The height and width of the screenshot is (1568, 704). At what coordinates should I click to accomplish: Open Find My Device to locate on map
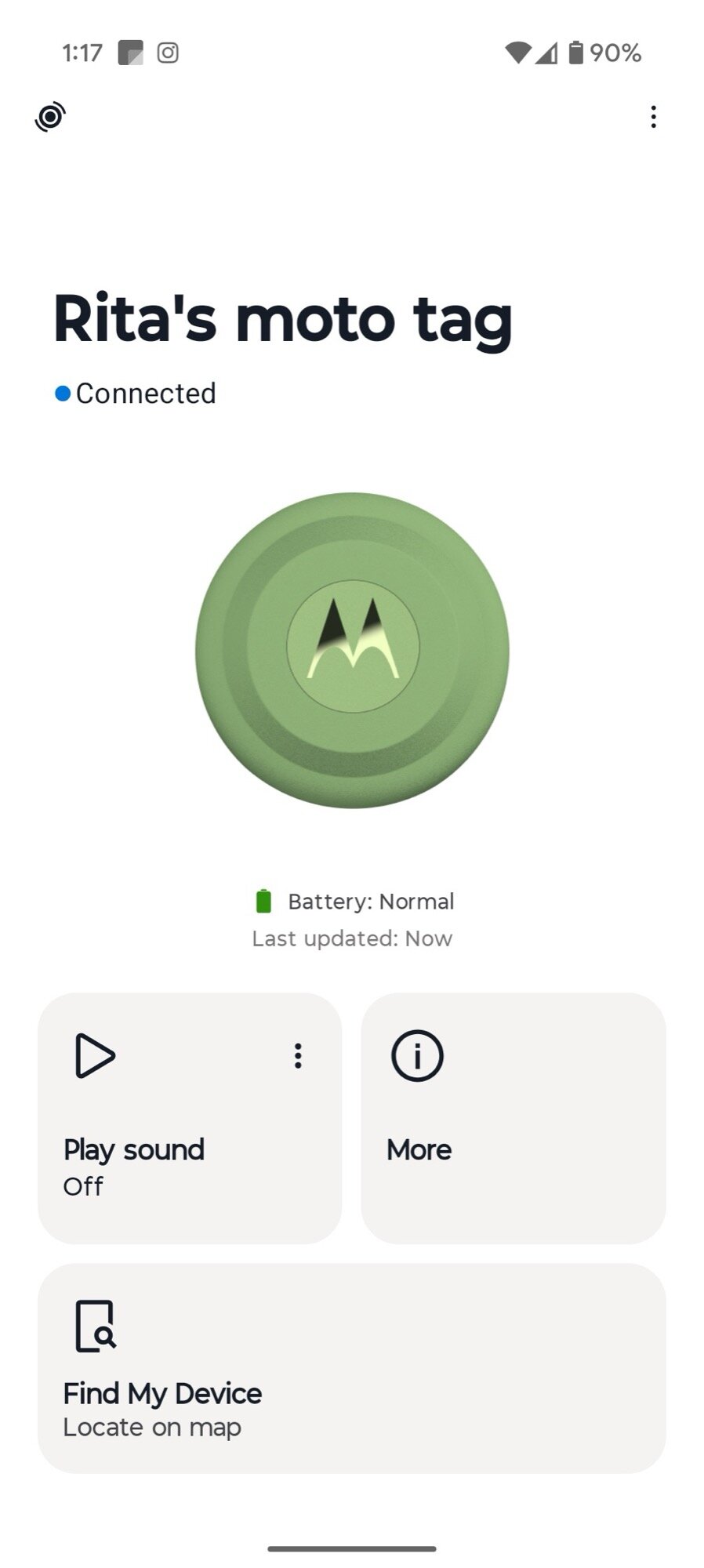(351, 1367)
